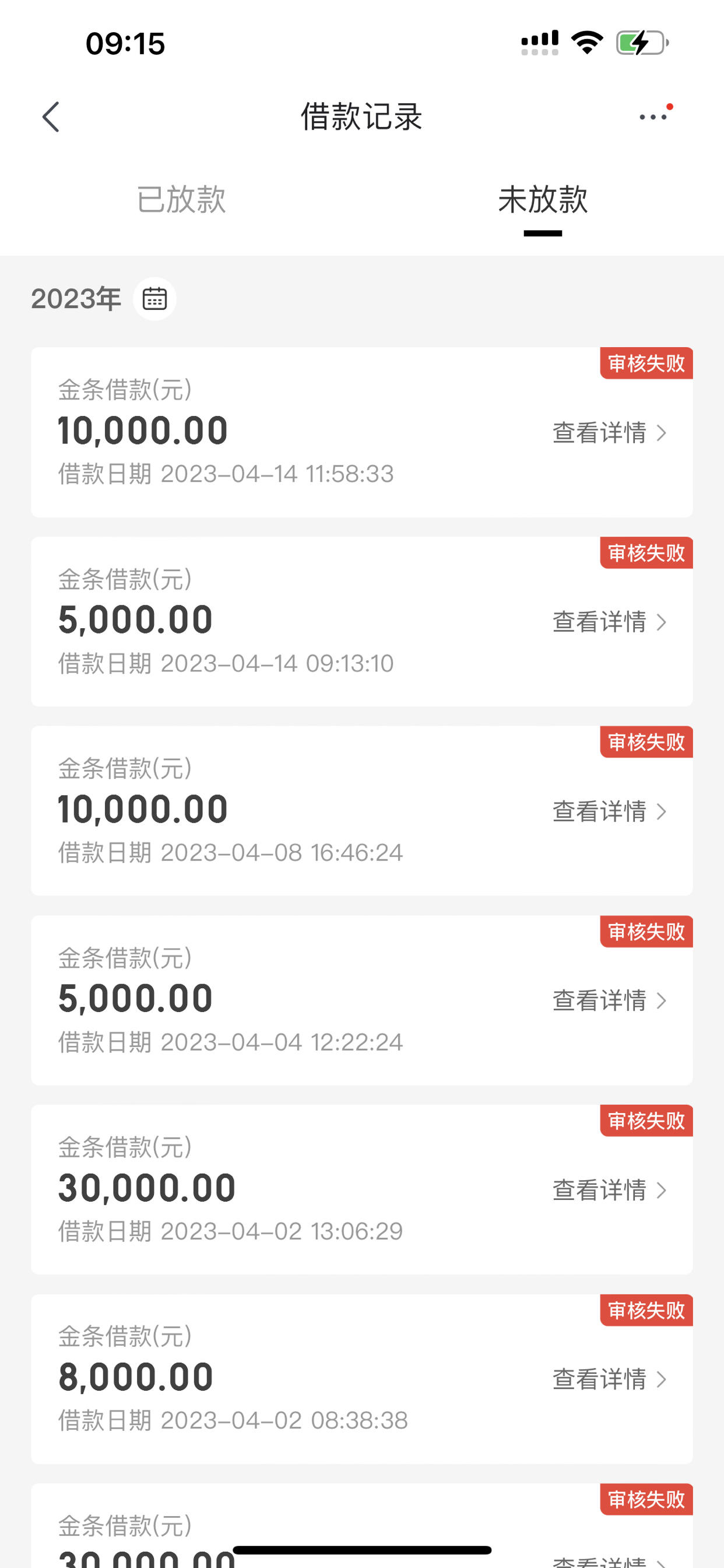Go back using the top-left arrow

coord(51,117)
